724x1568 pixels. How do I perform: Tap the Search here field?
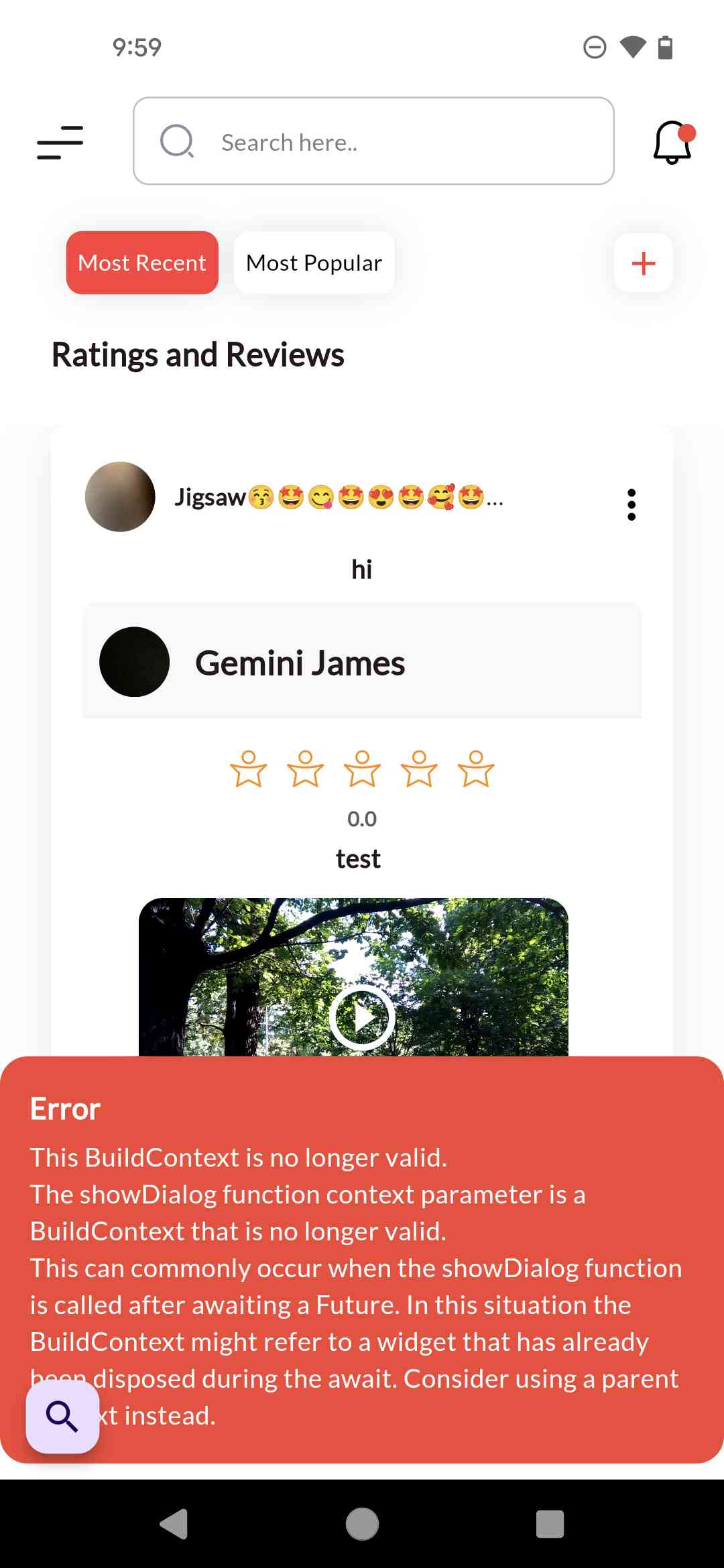[373, 141]
